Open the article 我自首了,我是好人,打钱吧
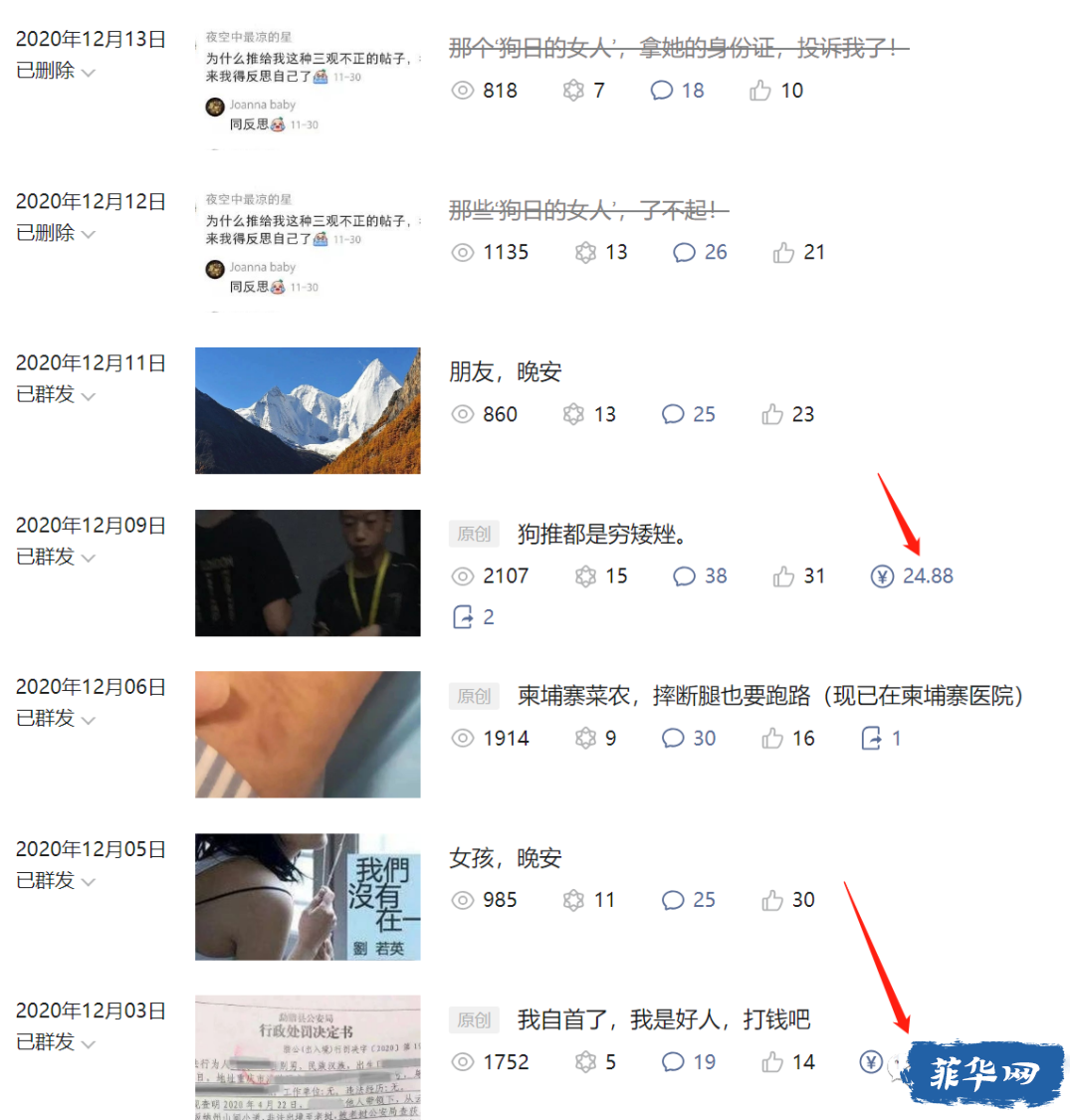Viewport: 1075px width, 1120px height. click(663, 1019)
